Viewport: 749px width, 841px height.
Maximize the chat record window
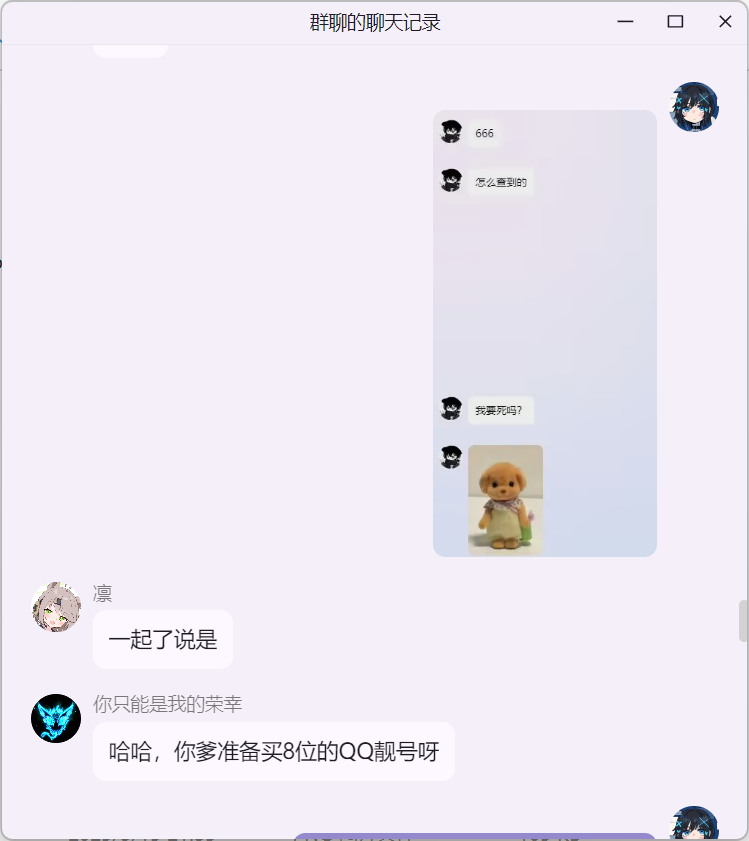tap(675, 22)
